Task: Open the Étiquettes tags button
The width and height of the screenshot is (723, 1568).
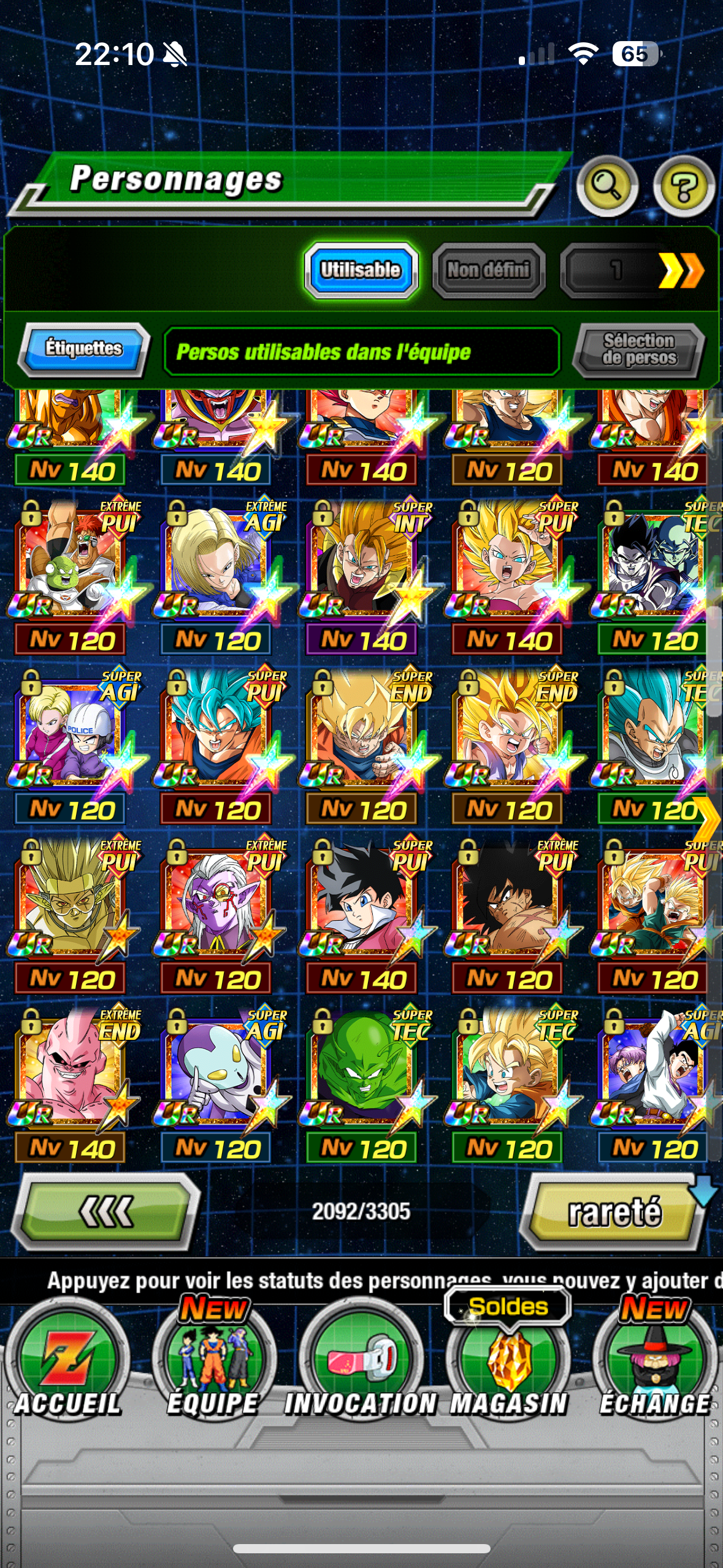Action: [84, 349]
